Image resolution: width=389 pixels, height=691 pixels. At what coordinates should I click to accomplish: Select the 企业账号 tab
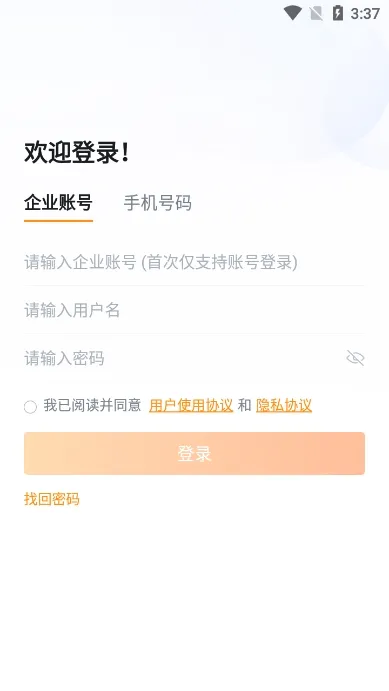coord(58,203)
